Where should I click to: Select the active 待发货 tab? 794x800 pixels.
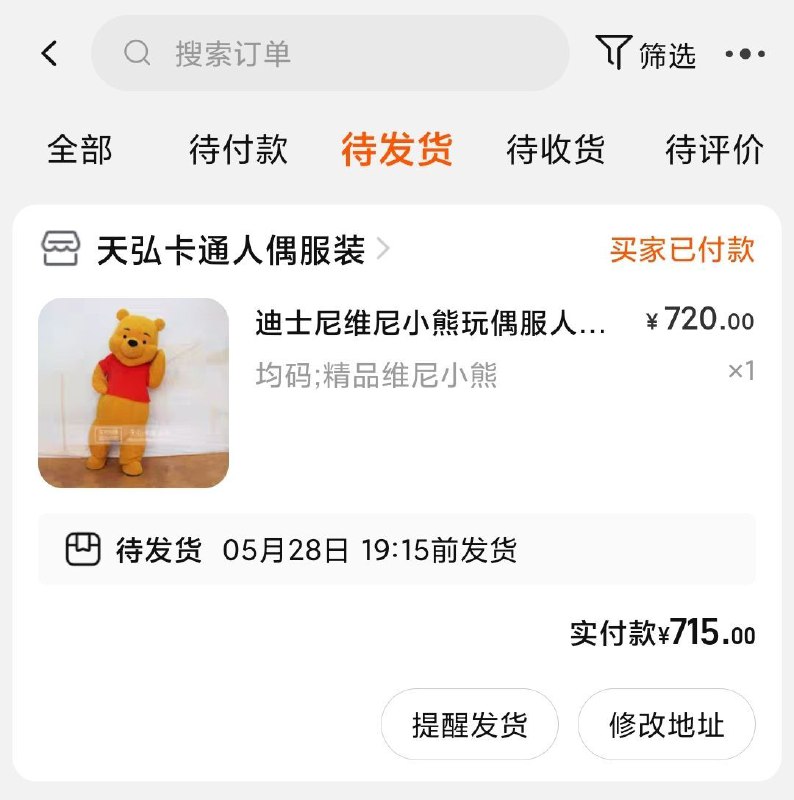(x=397, y=148)
